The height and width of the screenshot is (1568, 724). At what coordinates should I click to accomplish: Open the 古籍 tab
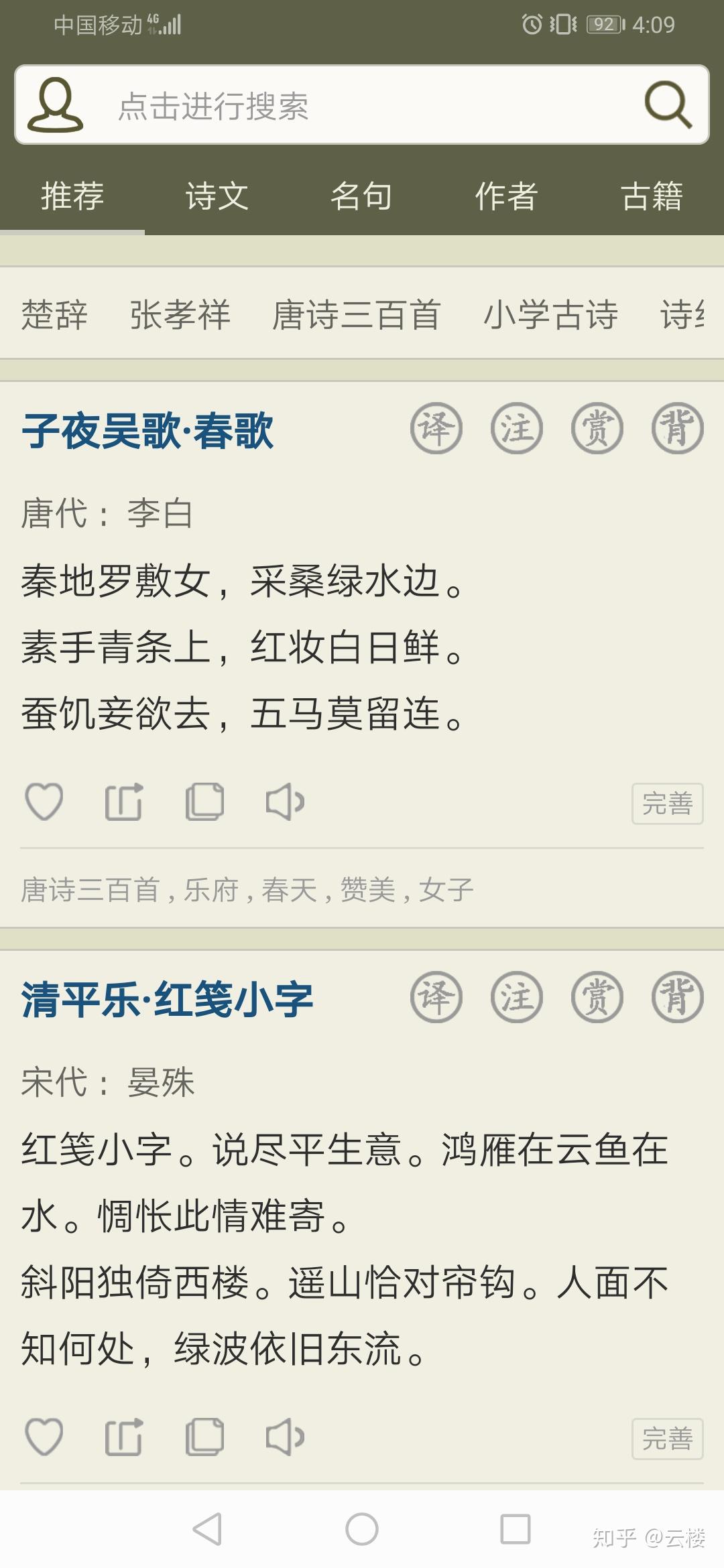click(x=652, y=196)
